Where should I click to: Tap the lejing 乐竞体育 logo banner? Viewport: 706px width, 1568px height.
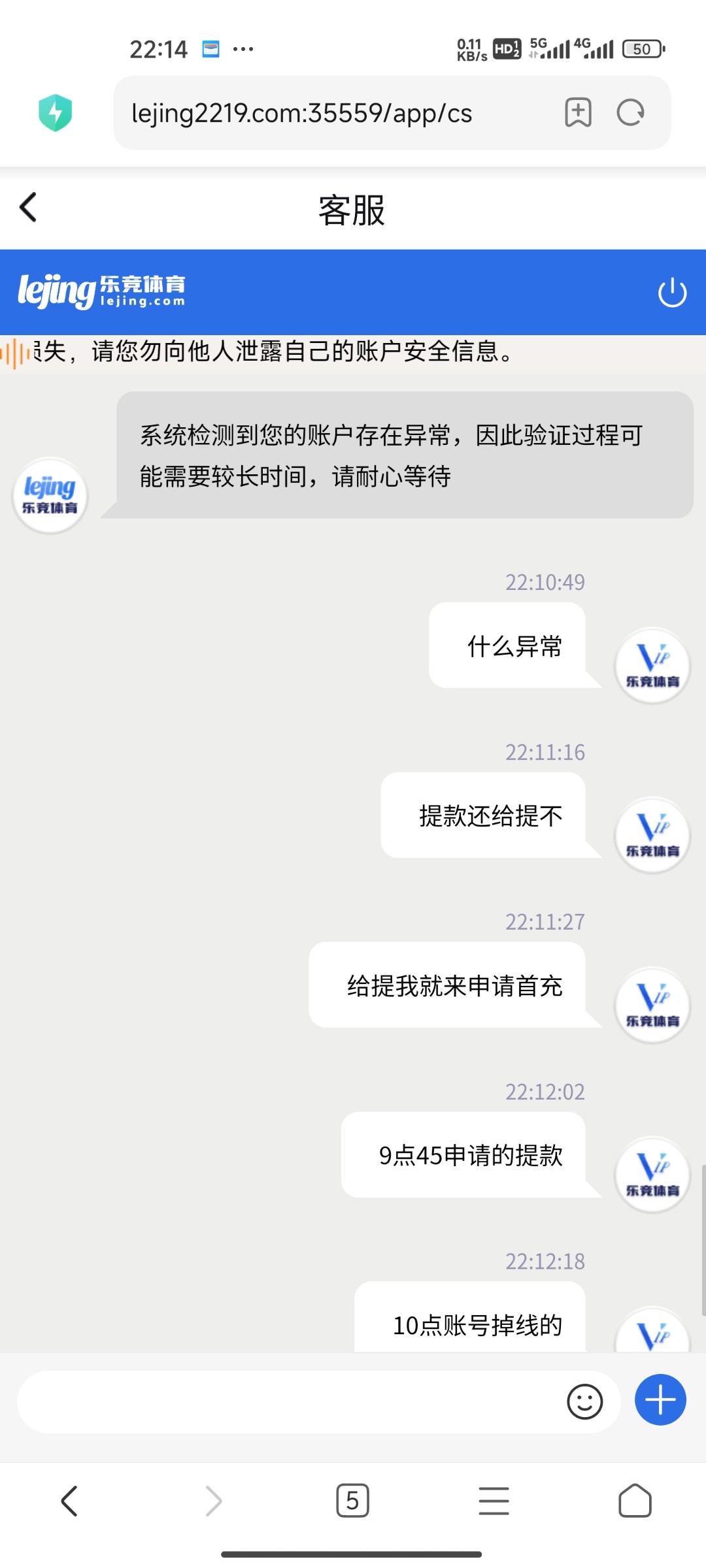(x=101, y=292)
